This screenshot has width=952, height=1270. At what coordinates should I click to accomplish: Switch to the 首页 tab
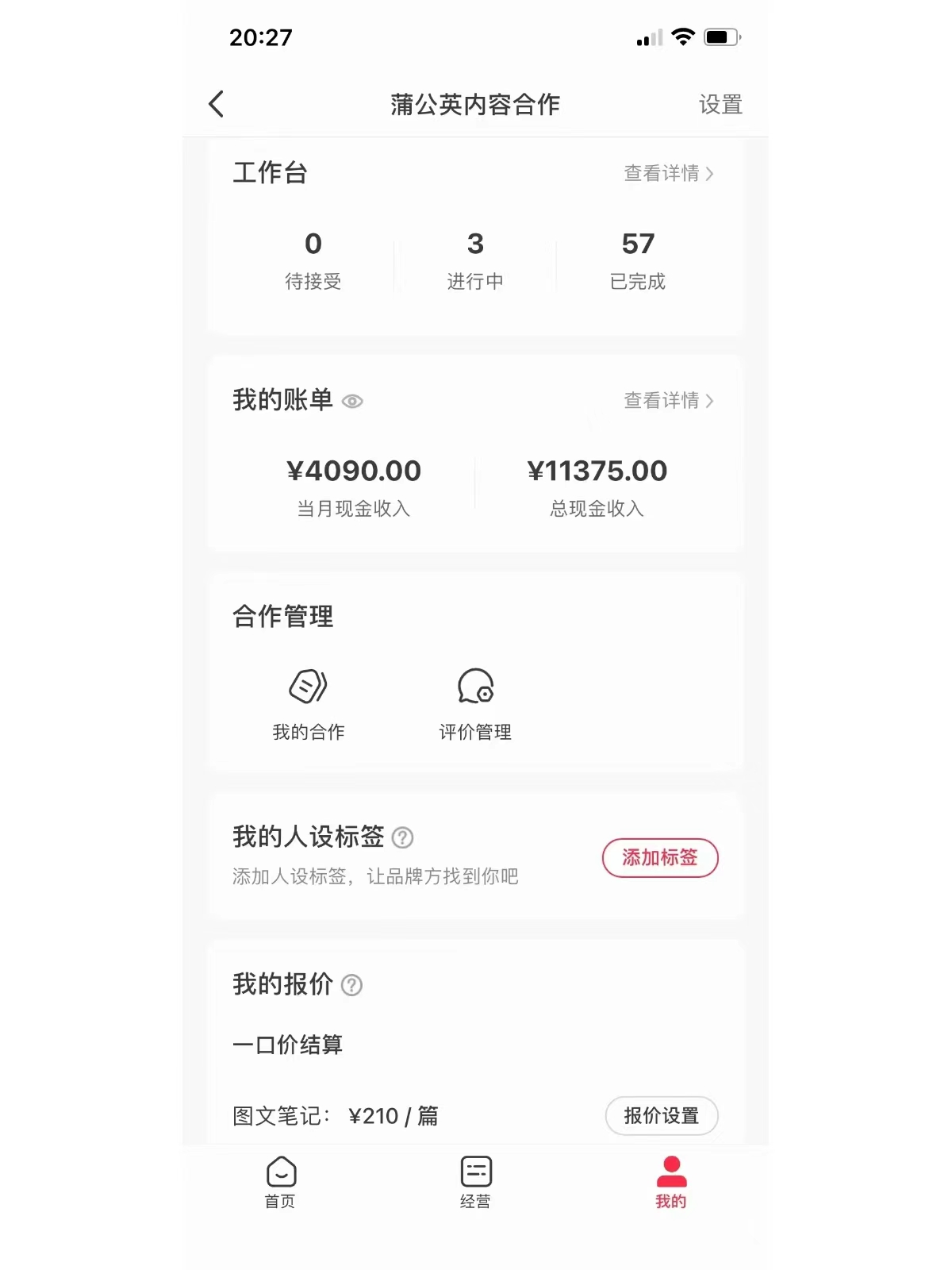281,1182
